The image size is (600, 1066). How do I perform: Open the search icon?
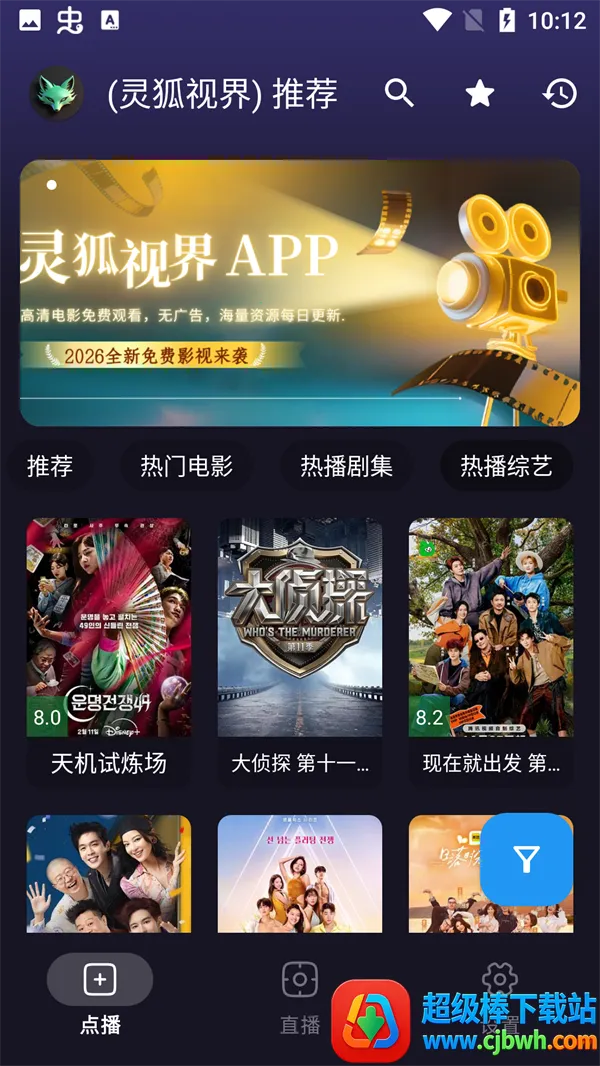click(x=399, y=93)
